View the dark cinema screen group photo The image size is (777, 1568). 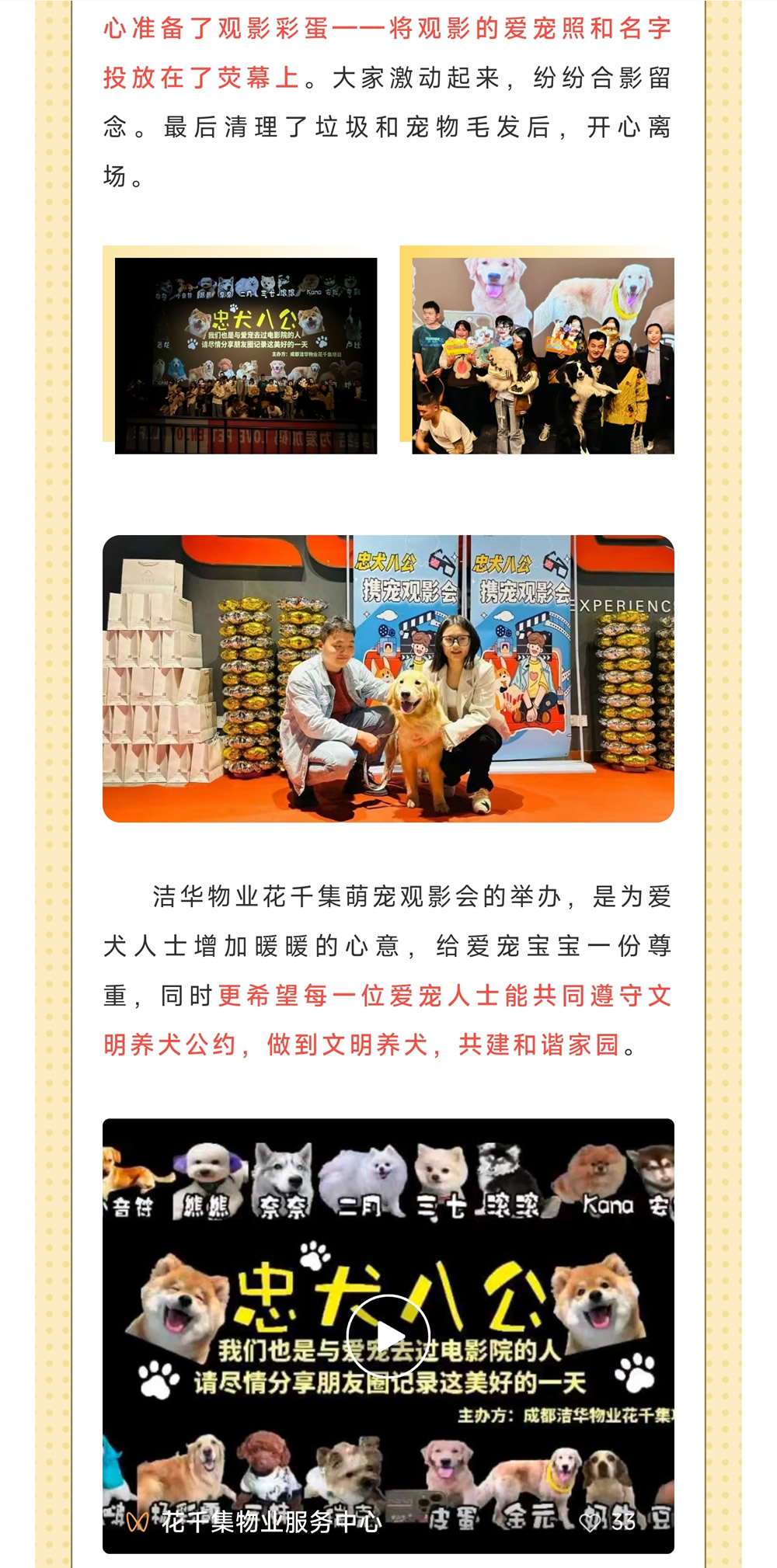click(246, 355)
